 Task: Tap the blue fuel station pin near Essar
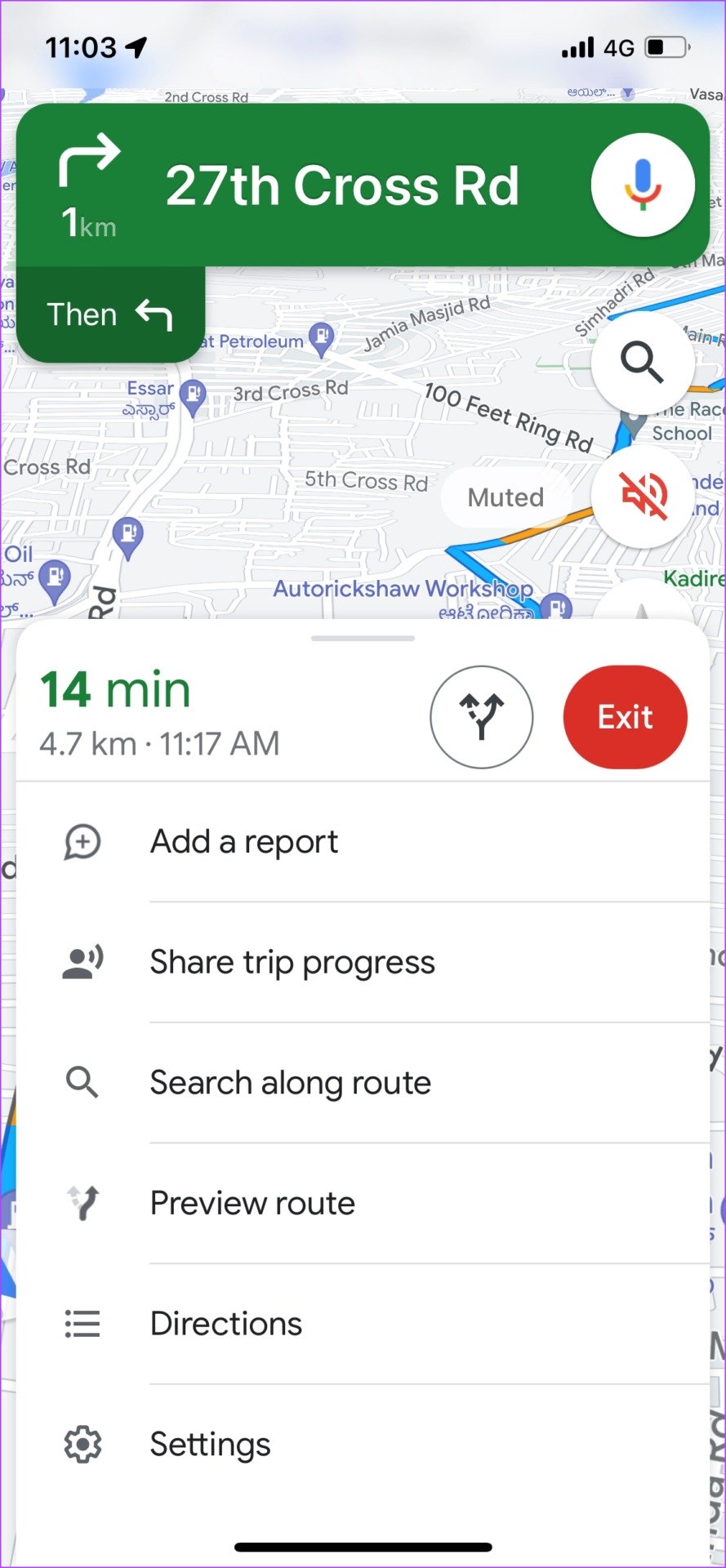click(193, 390)
